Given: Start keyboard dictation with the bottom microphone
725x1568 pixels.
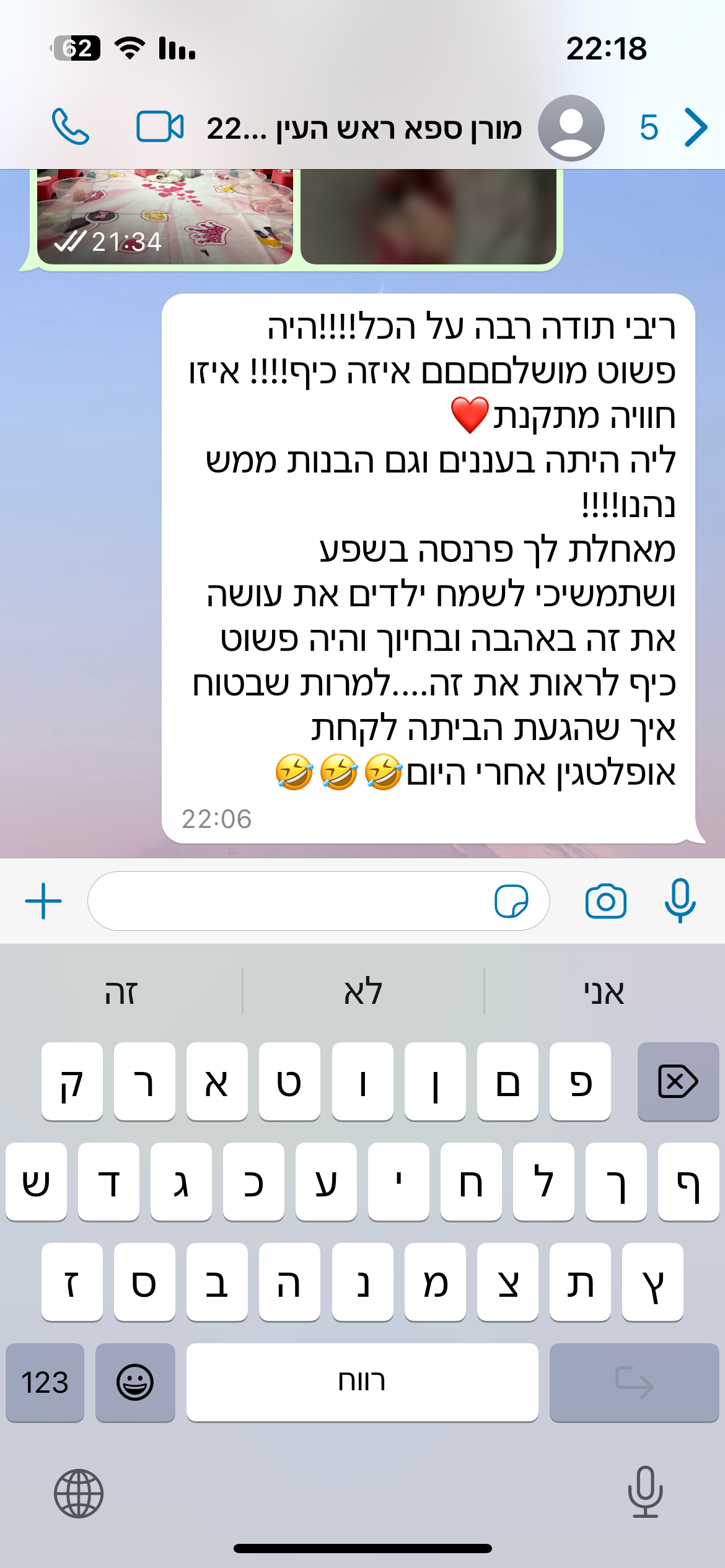Looking at the screenshot, I should [645, 1492].
